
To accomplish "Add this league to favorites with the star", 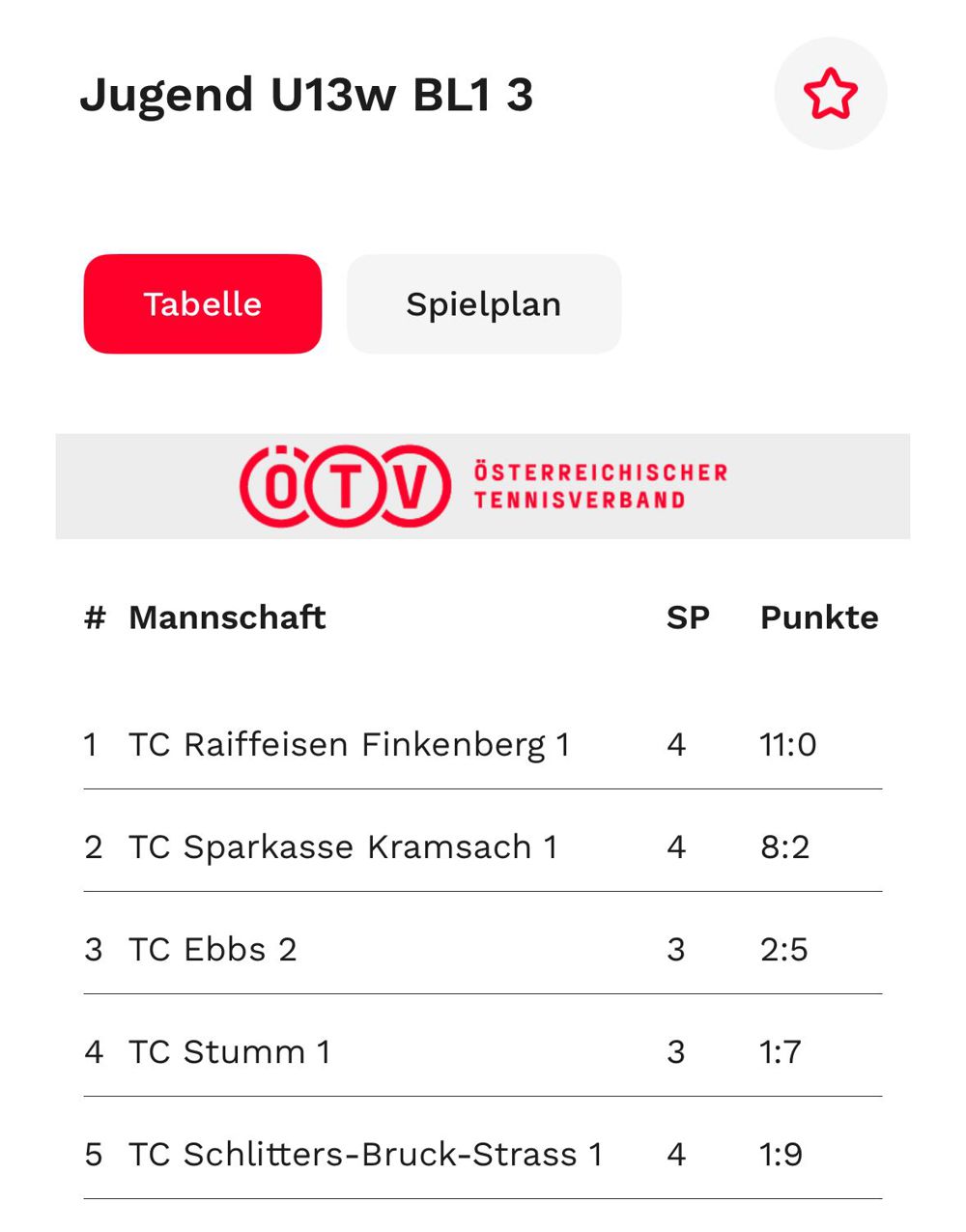I will tap(830, 94).
